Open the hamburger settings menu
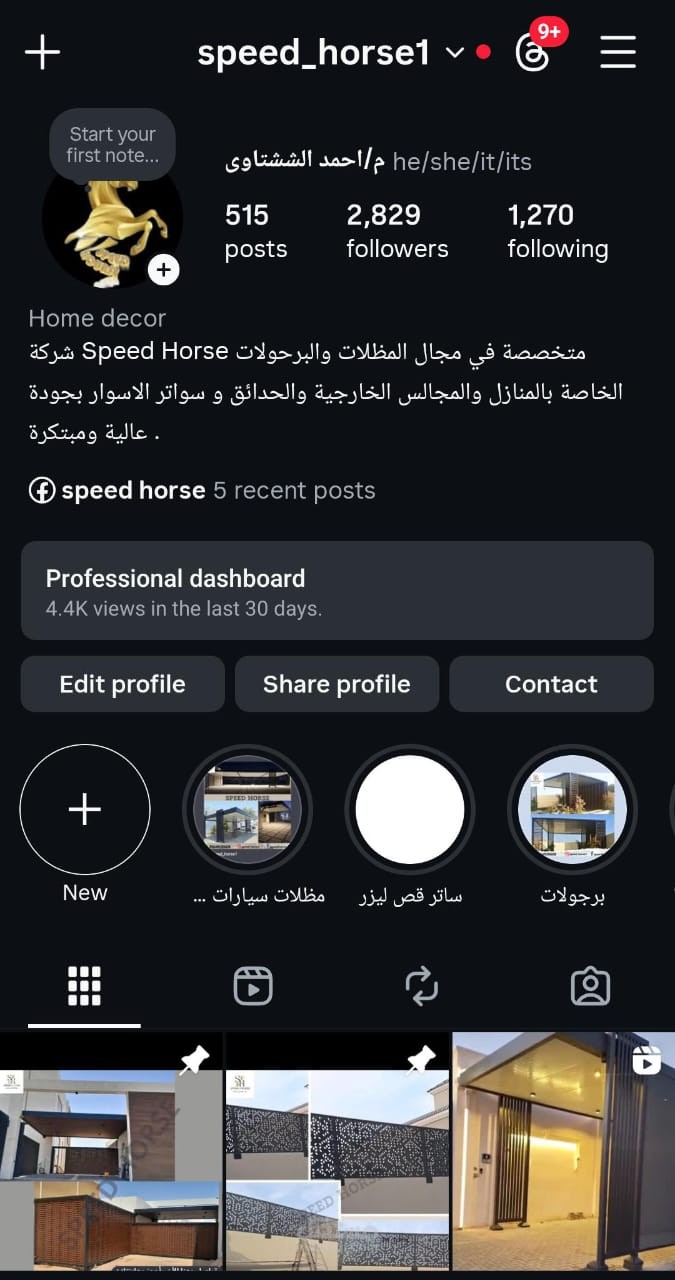The image size is (675, 1280). click(x=618, y=52)
